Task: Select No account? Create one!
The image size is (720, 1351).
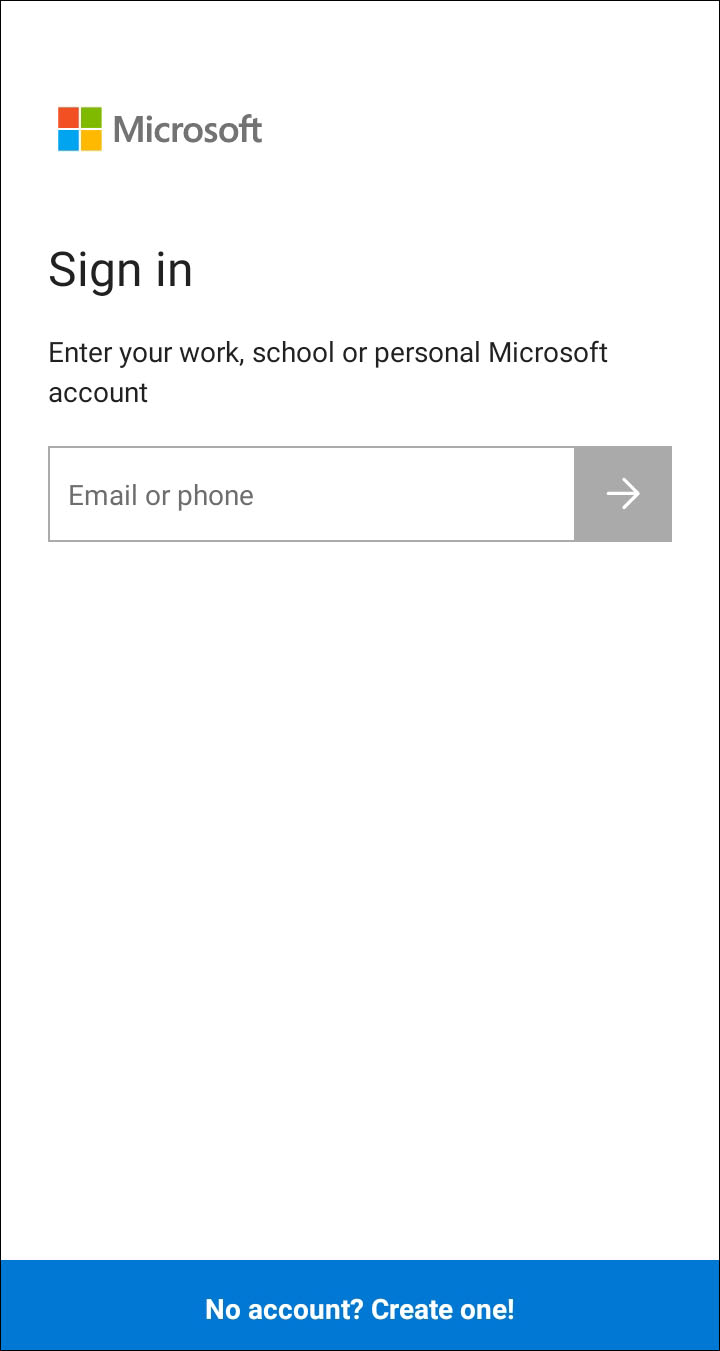Action: 360,1309
